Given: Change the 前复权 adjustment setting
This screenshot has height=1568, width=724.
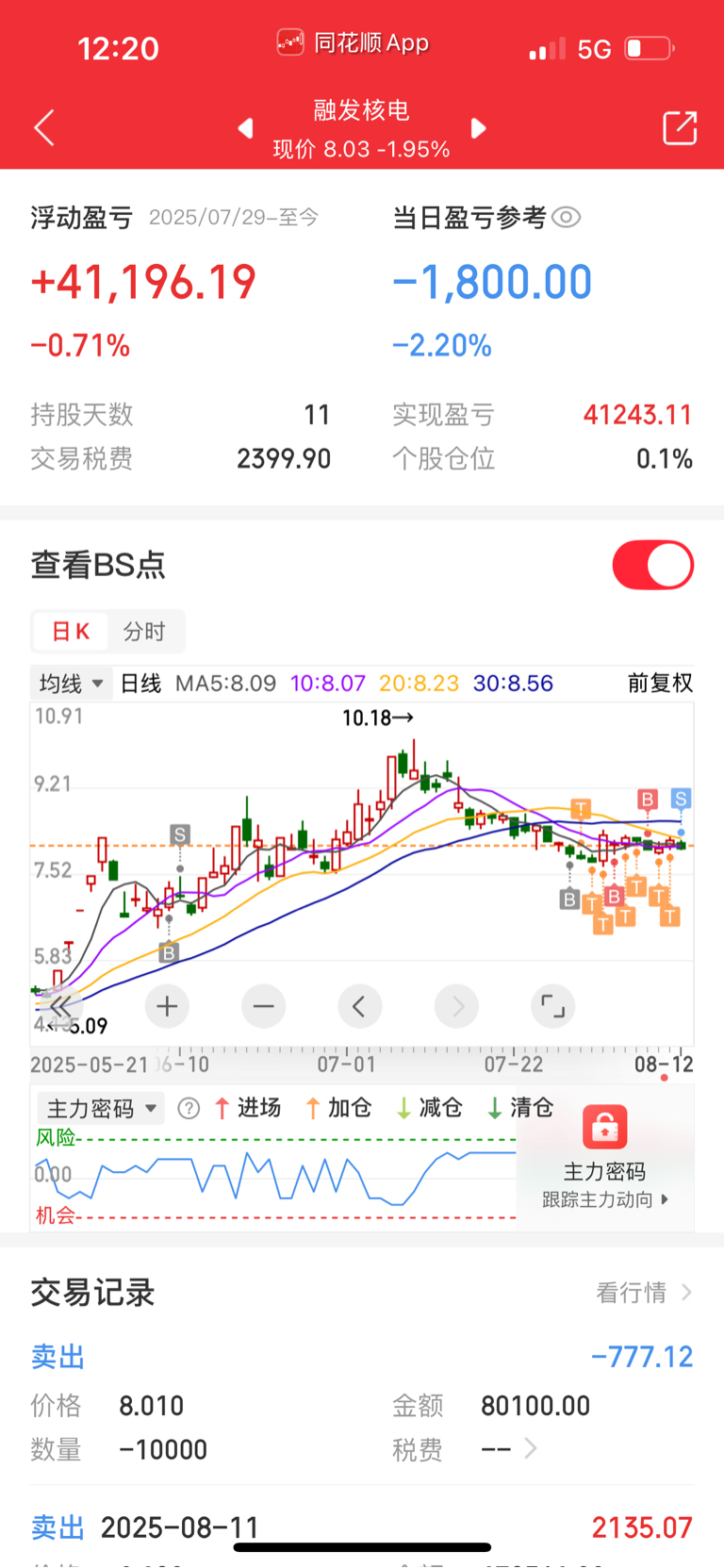Looking at the screenshot, I should click(x=660, y=683).
